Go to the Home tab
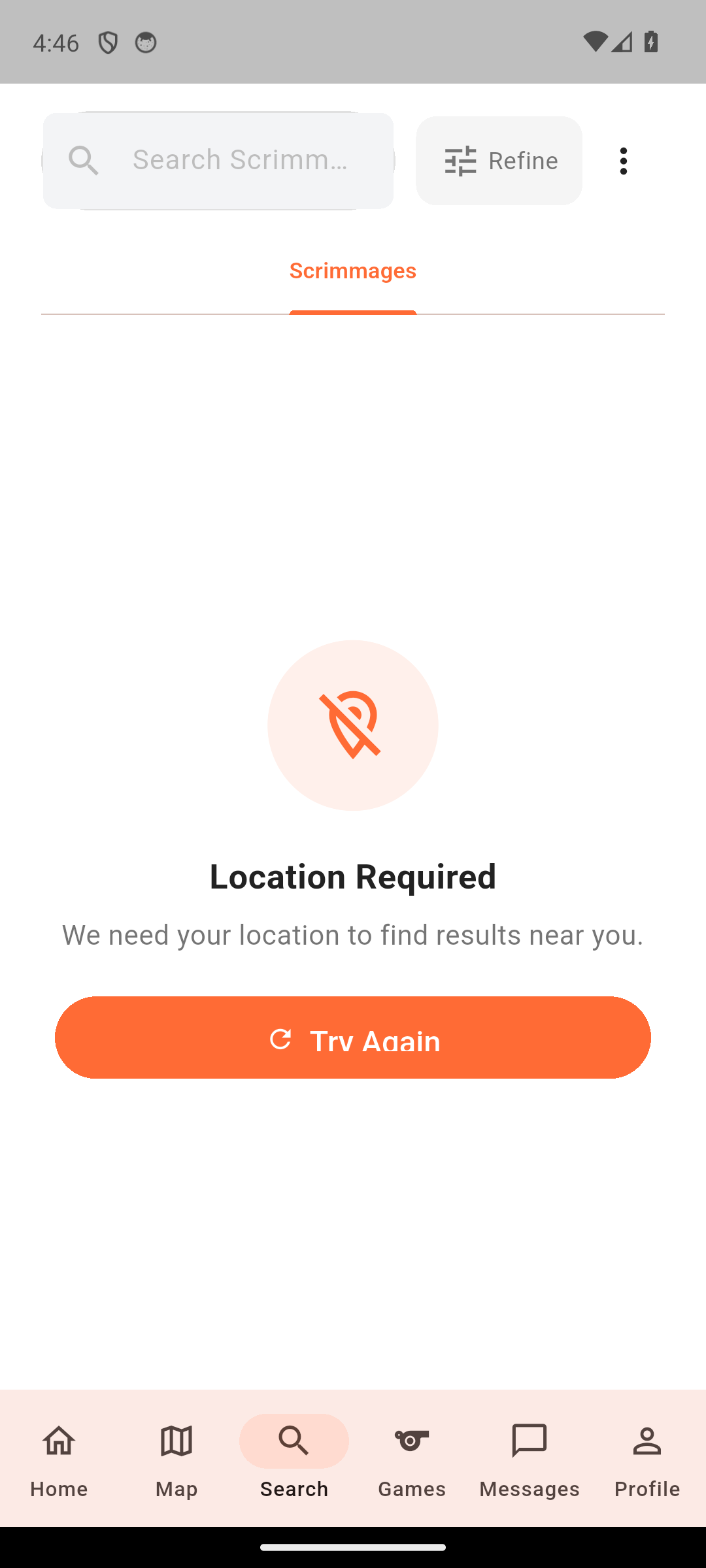 (x=59, y=1460)
